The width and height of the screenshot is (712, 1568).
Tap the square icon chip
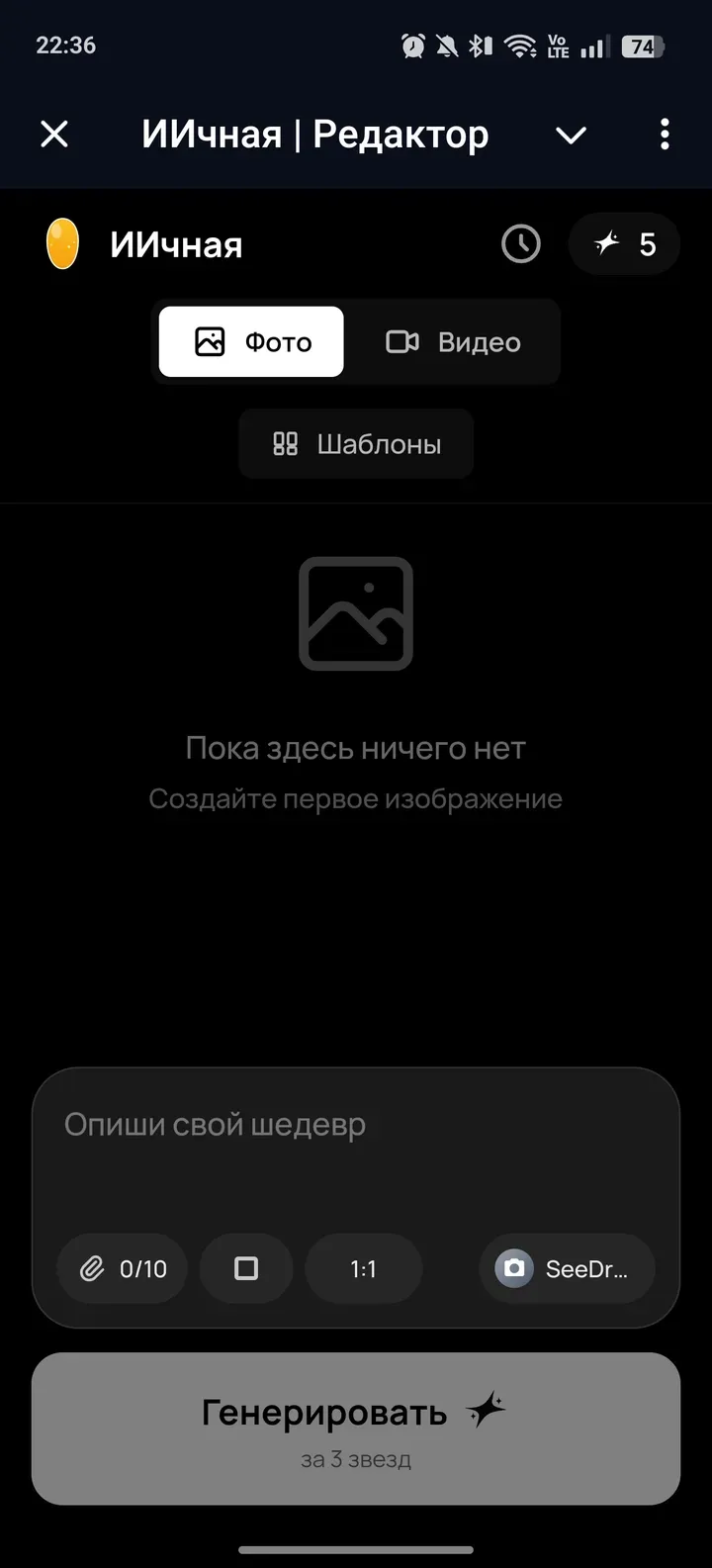coord(246,1269)
